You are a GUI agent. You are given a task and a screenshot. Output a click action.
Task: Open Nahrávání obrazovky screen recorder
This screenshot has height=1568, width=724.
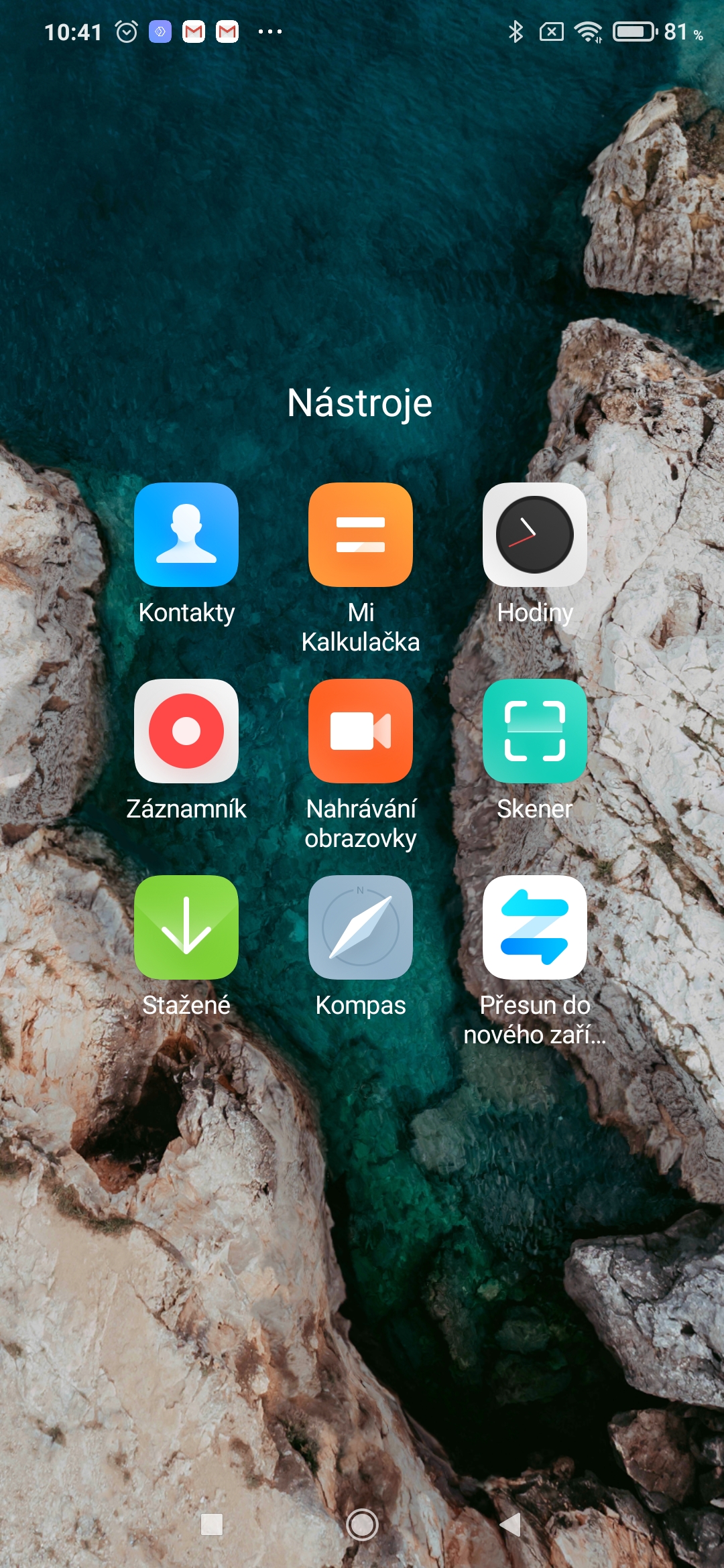(x=361, y=731)
